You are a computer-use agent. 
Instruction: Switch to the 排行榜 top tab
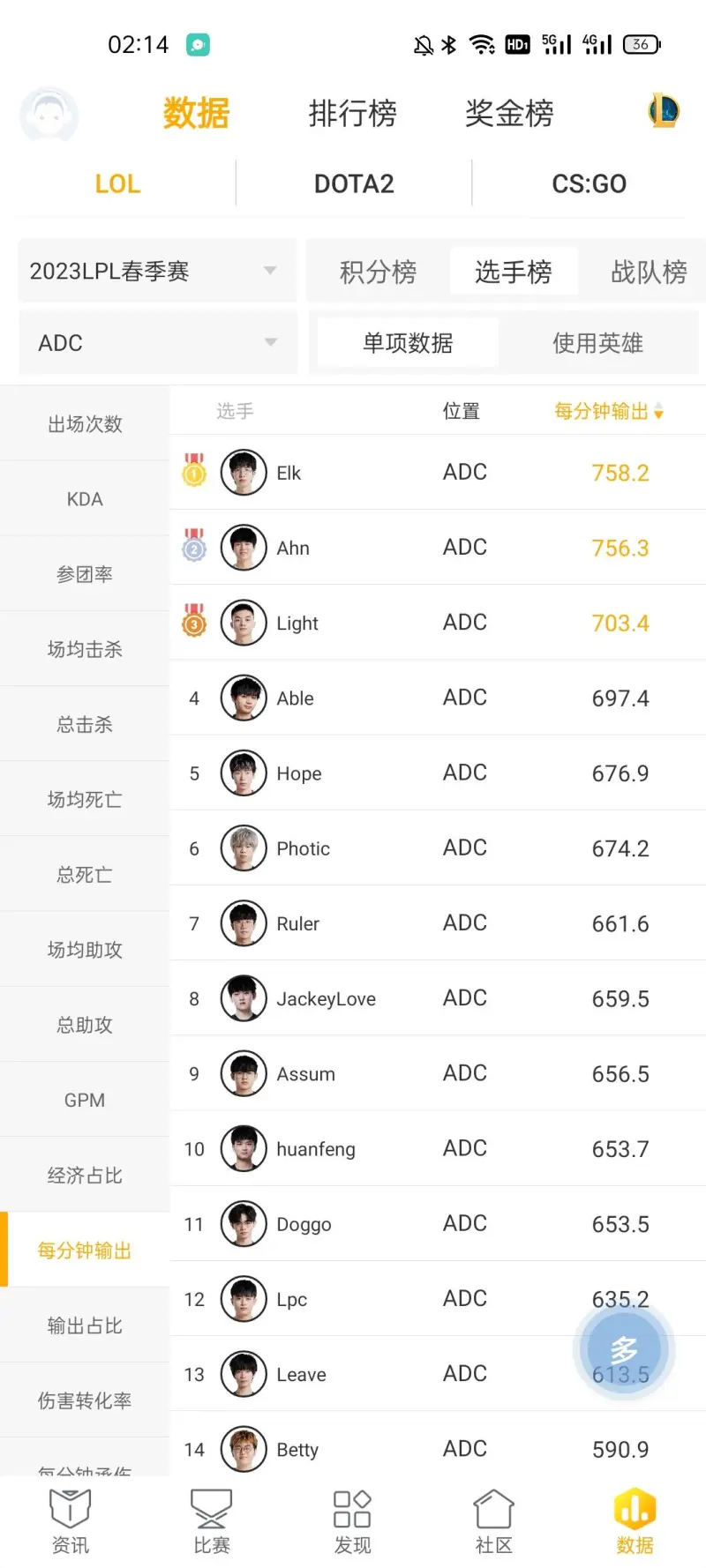pos(353,114)
